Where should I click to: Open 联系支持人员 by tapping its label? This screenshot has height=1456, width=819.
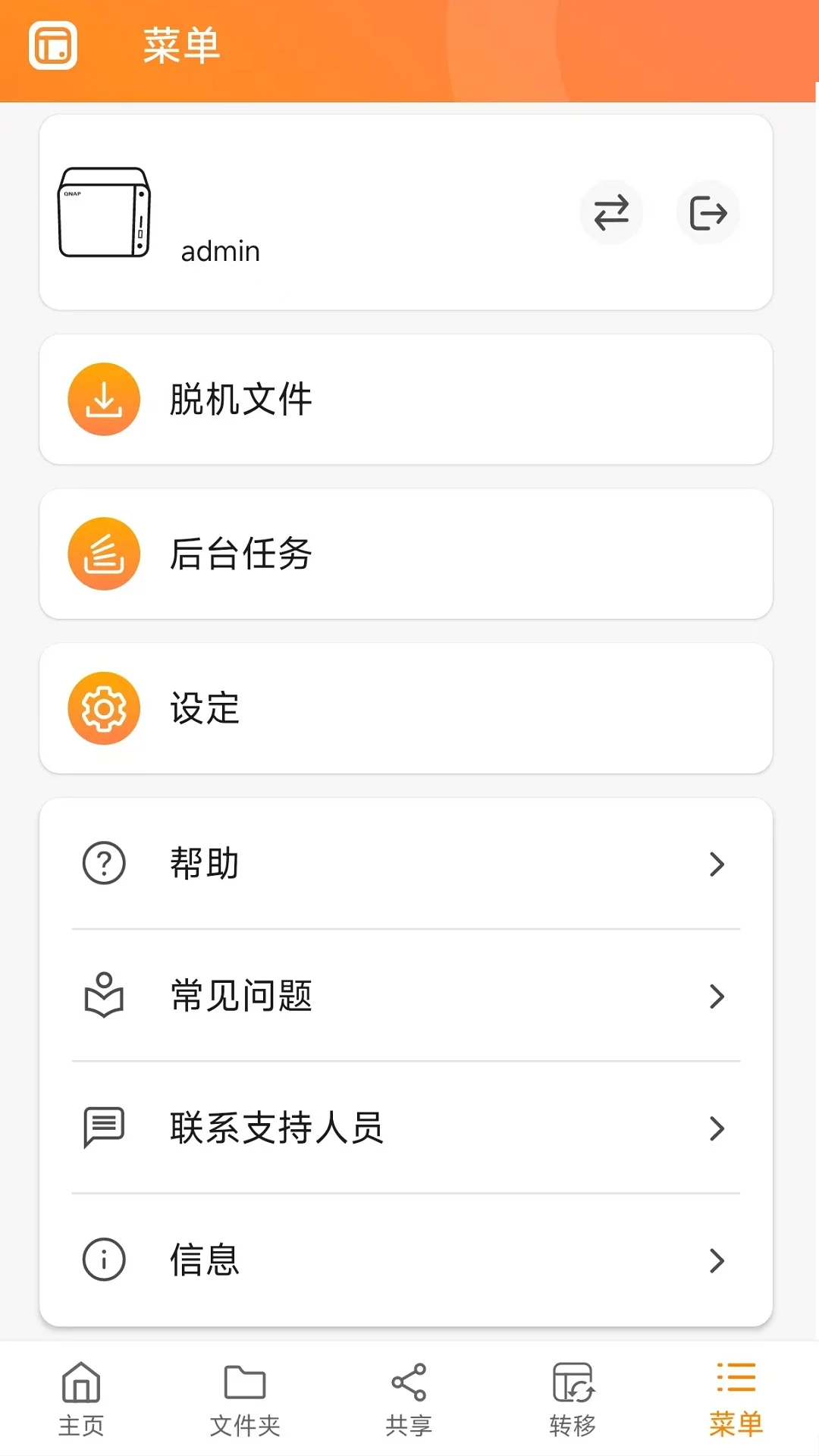(x=278, y=1129)
